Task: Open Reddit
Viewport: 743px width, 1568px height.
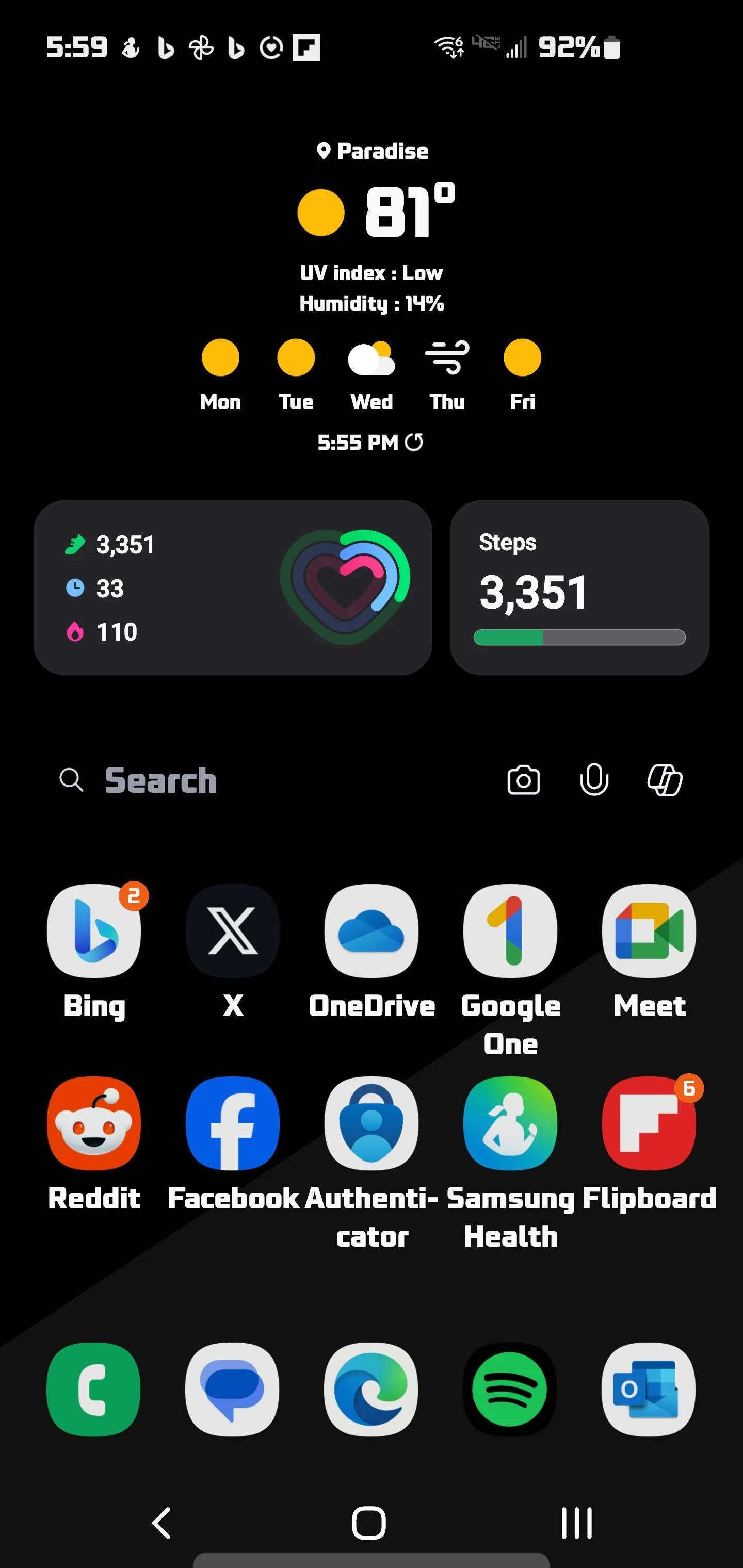Action: tap(94, 1123)
